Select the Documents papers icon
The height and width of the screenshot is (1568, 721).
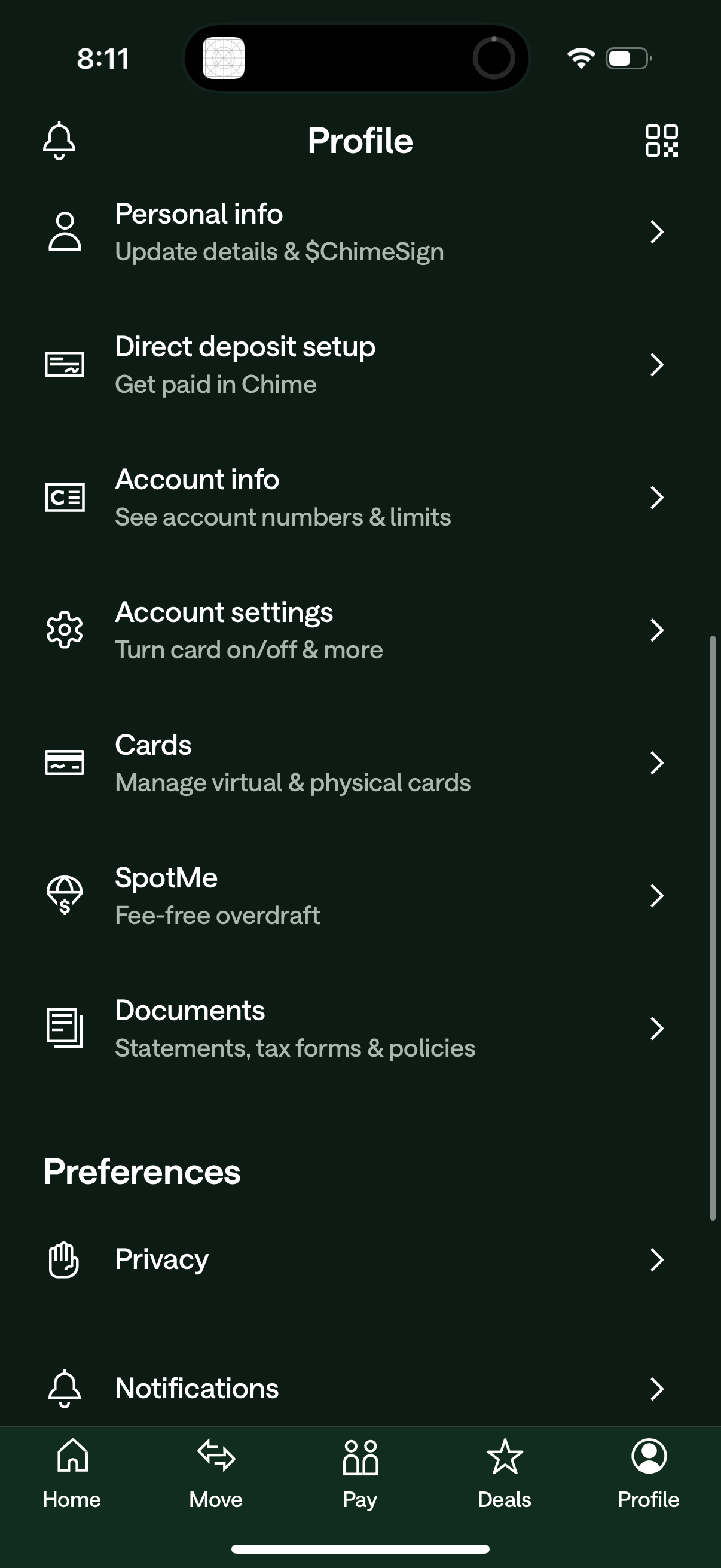point(63,1027)
